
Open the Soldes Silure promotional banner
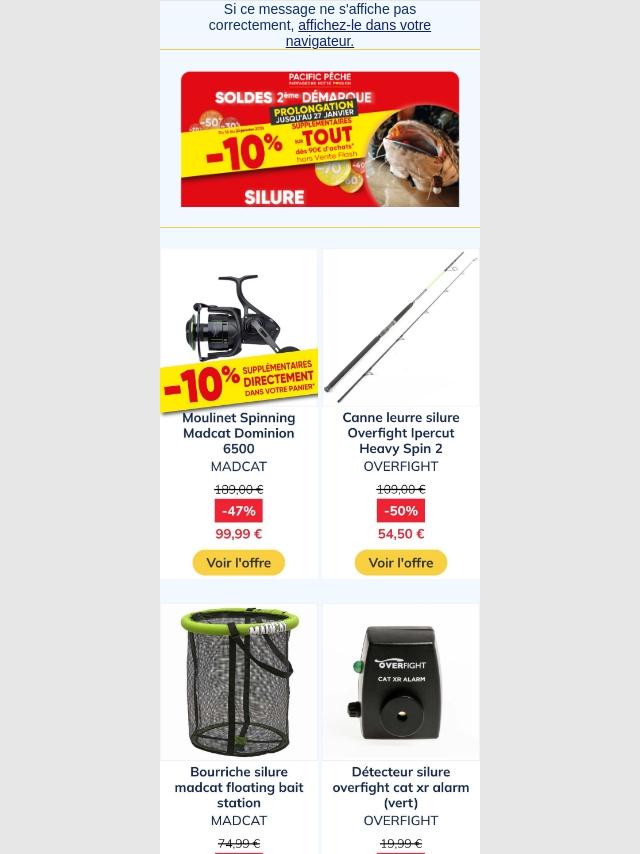point(319,139)
